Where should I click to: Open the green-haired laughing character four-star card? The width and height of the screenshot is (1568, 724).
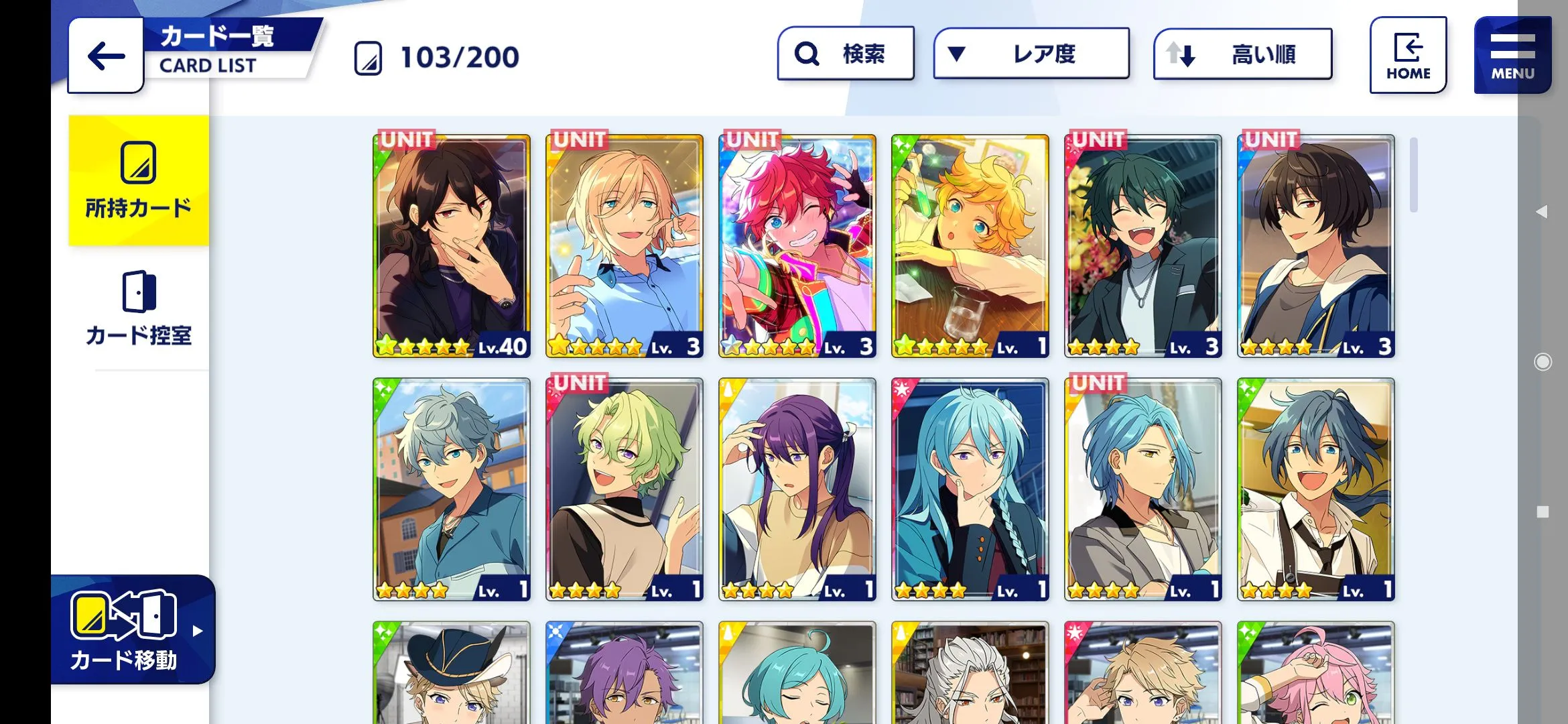pyautogui.click(x=1143, y=246)
